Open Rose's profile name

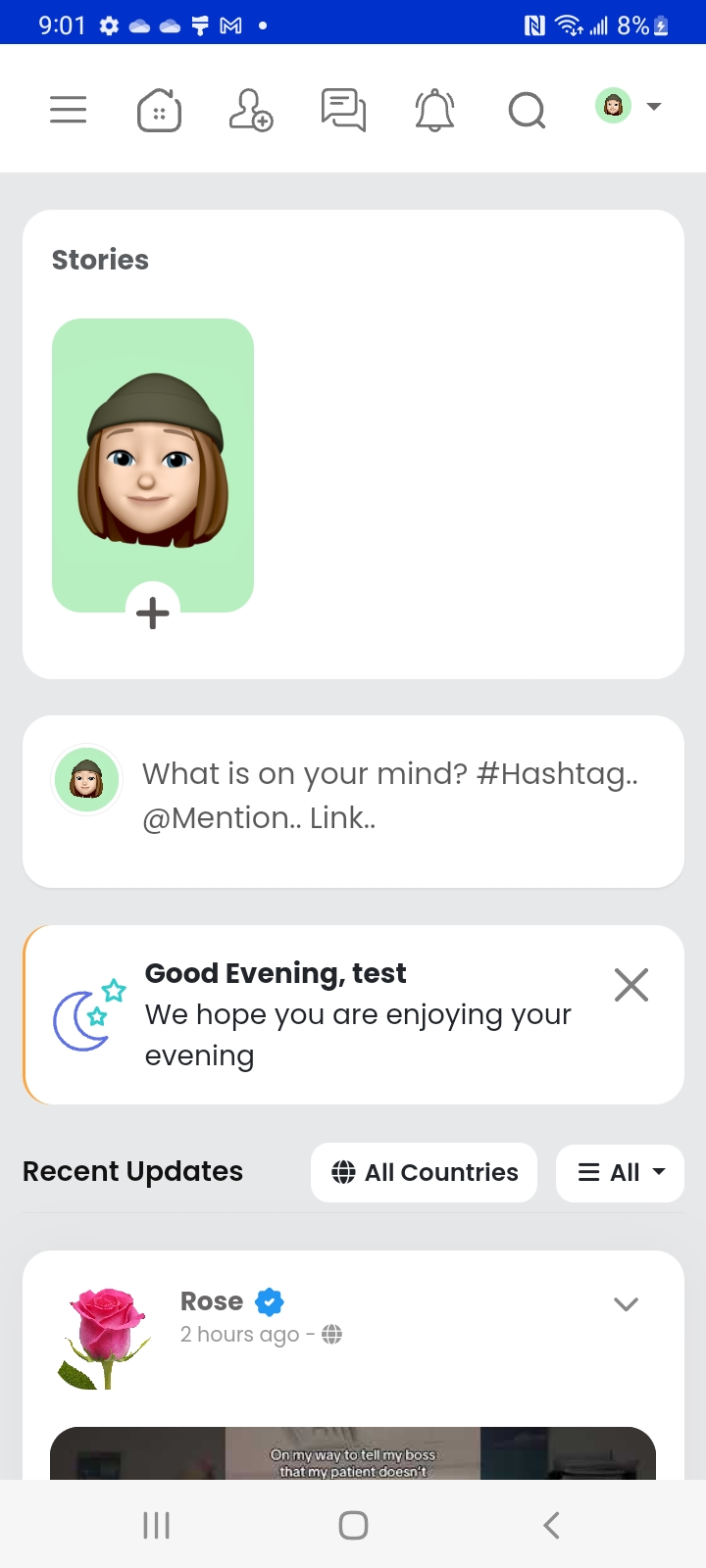[212, 1301]
